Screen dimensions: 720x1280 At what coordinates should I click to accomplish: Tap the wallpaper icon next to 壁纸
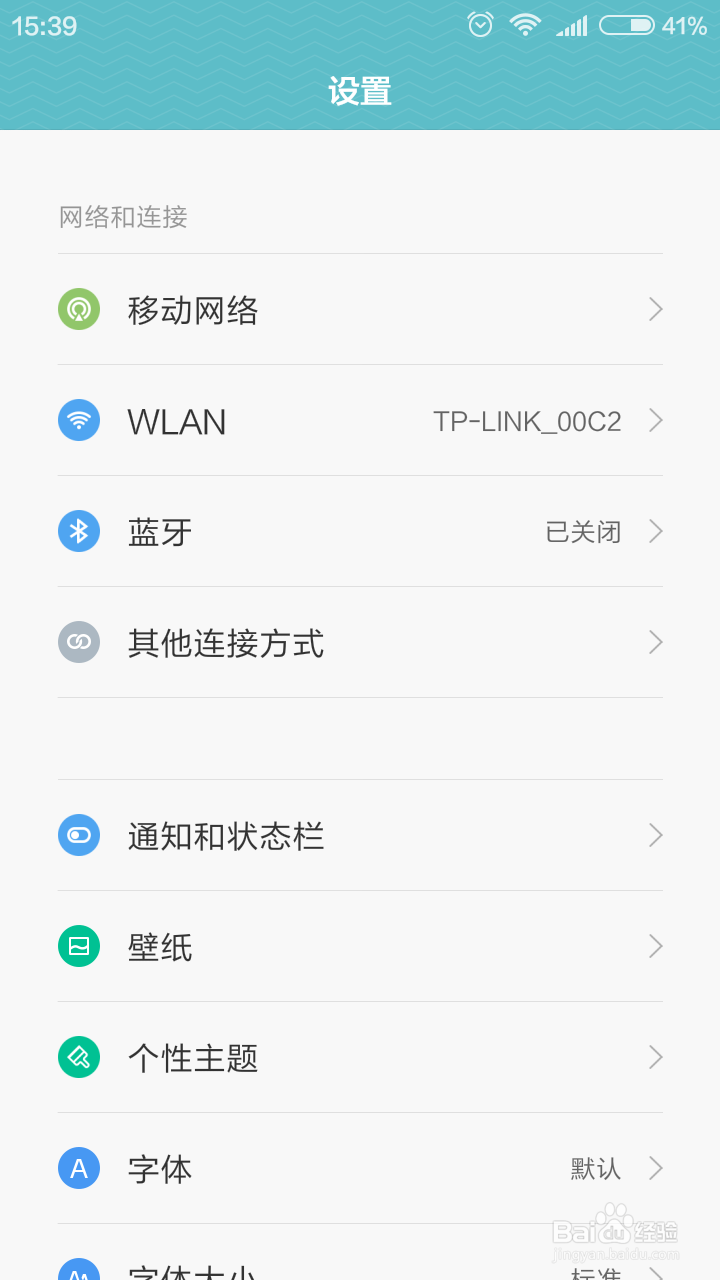click(79, 946)
